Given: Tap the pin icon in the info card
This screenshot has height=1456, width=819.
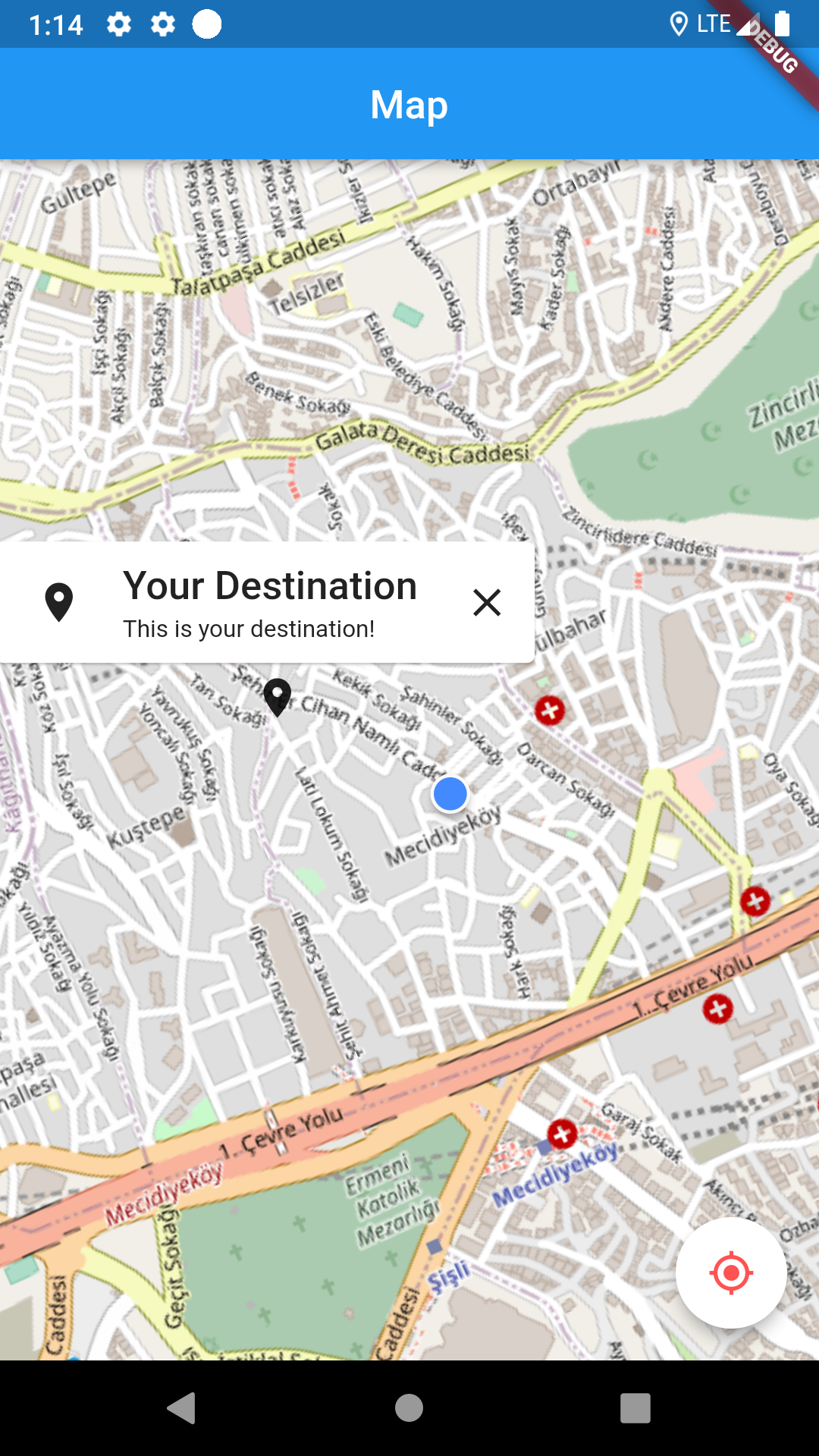Looking at the screenshot, I should click(x=59, y=603).
